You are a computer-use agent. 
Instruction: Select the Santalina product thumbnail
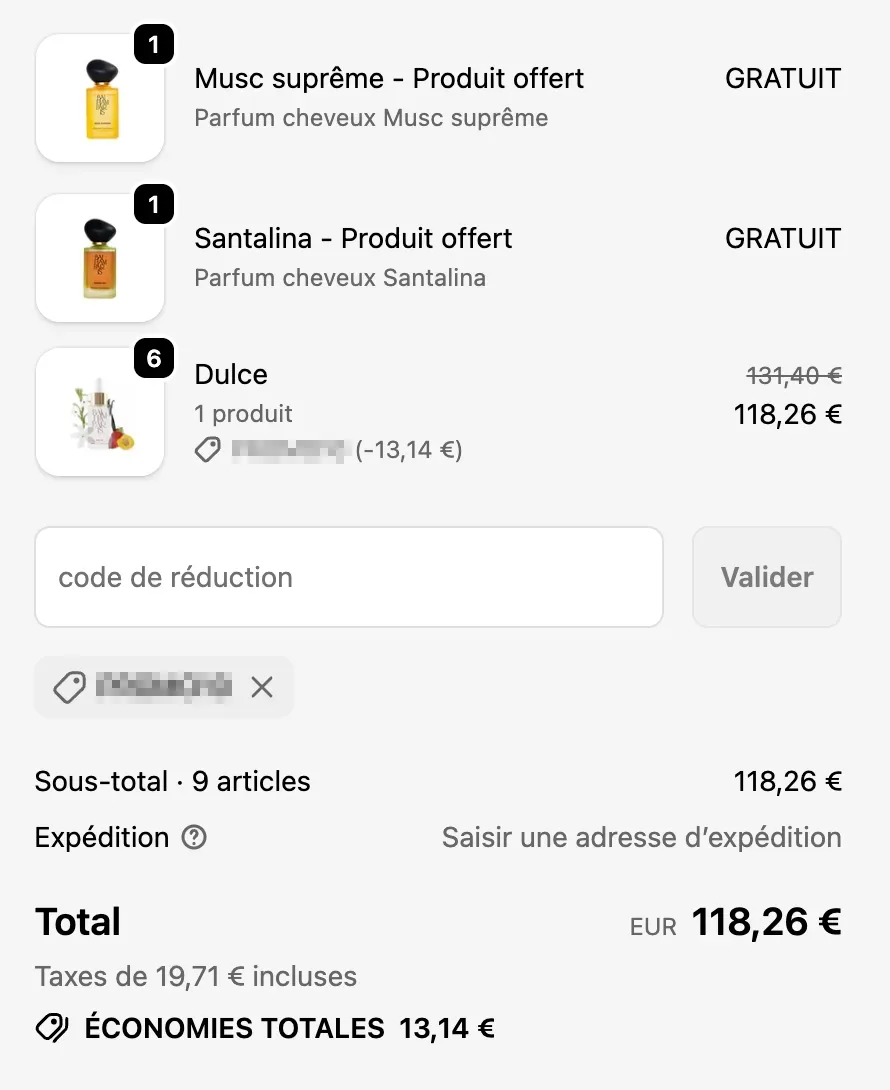(100, 257)
